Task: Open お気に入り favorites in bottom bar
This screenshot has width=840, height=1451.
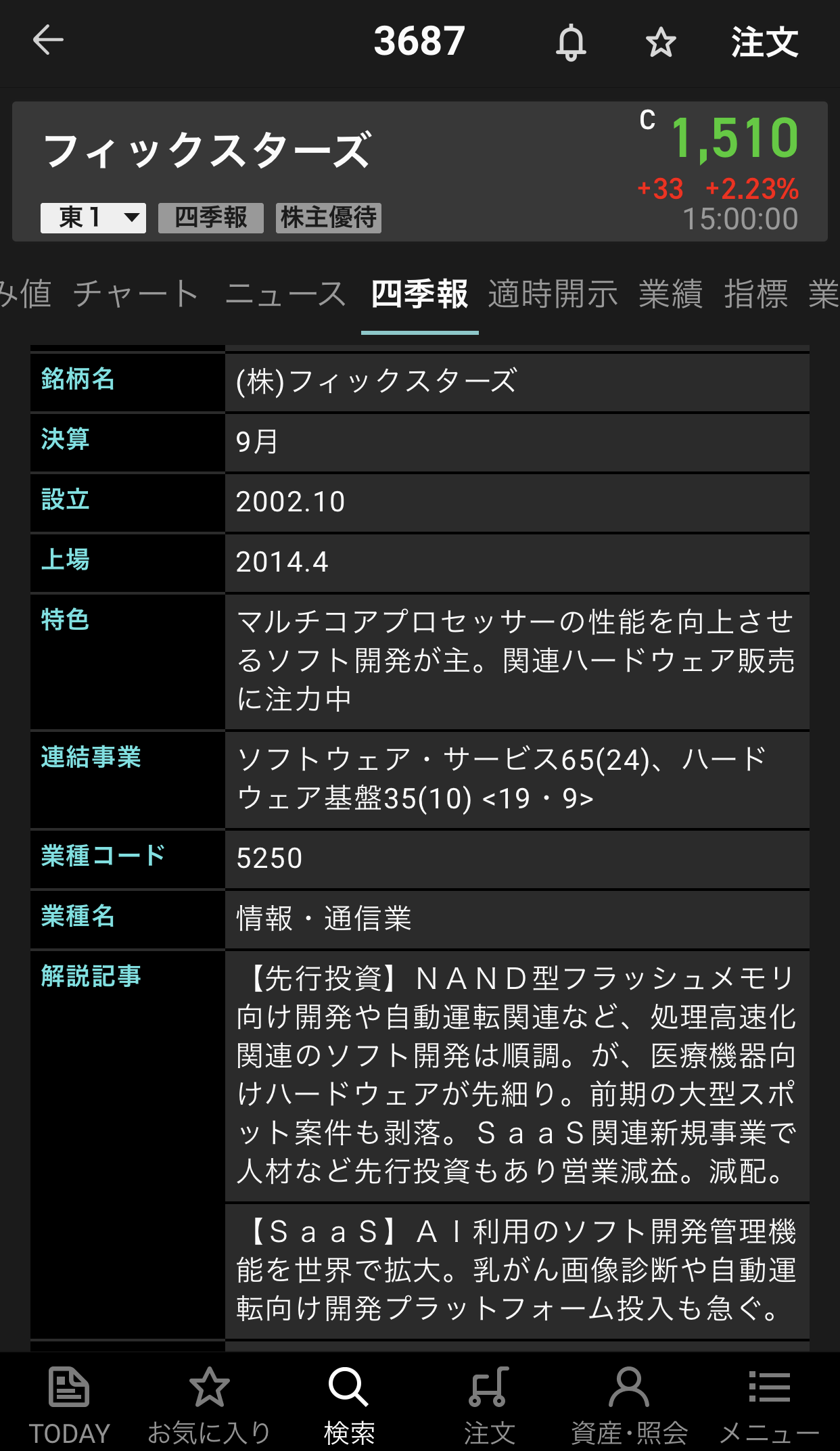Action: [209, 1404]
